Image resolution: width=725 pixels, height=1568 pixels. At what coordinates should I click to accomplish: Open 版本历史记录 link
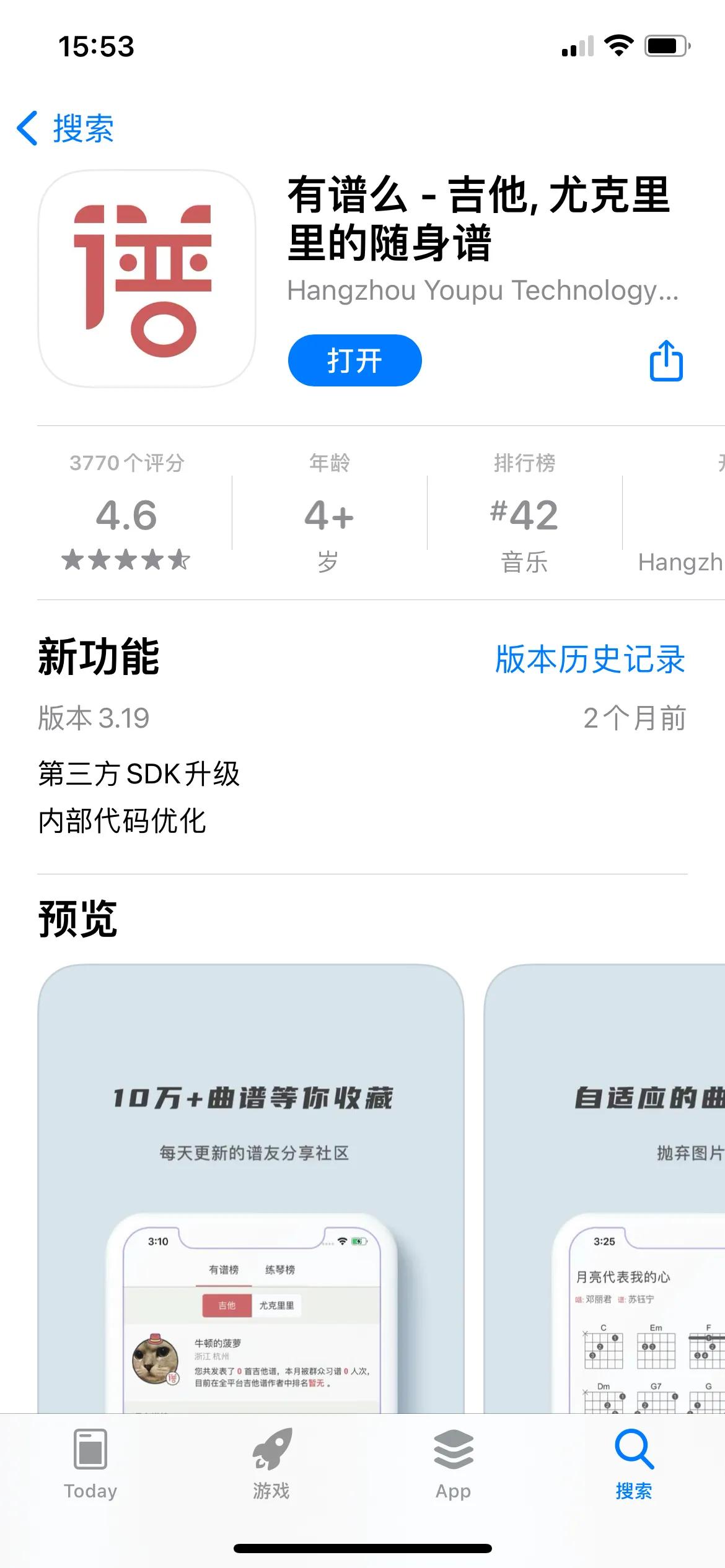pyautogui.click(x=590, y=659)
